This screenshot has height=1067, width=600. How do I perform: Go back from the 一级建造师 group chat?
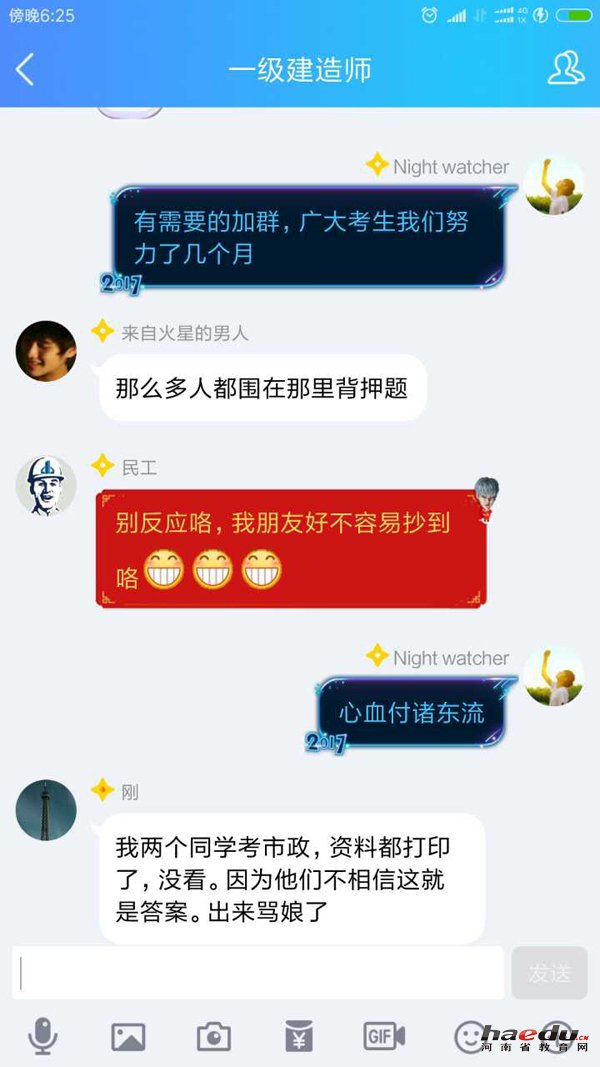tap(26, 69)
